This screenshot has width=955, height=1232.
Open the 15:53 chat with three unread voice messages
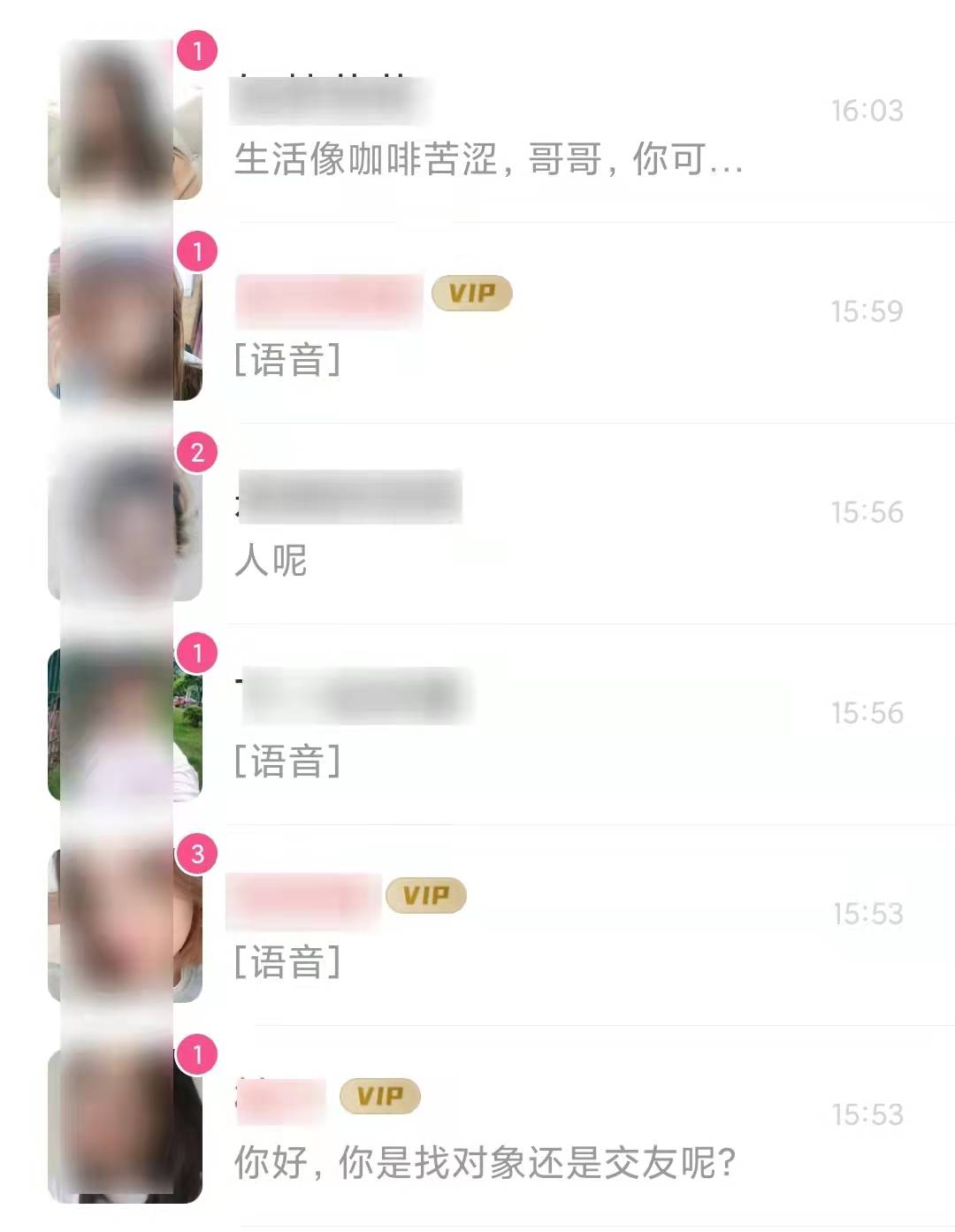point(477,925)
